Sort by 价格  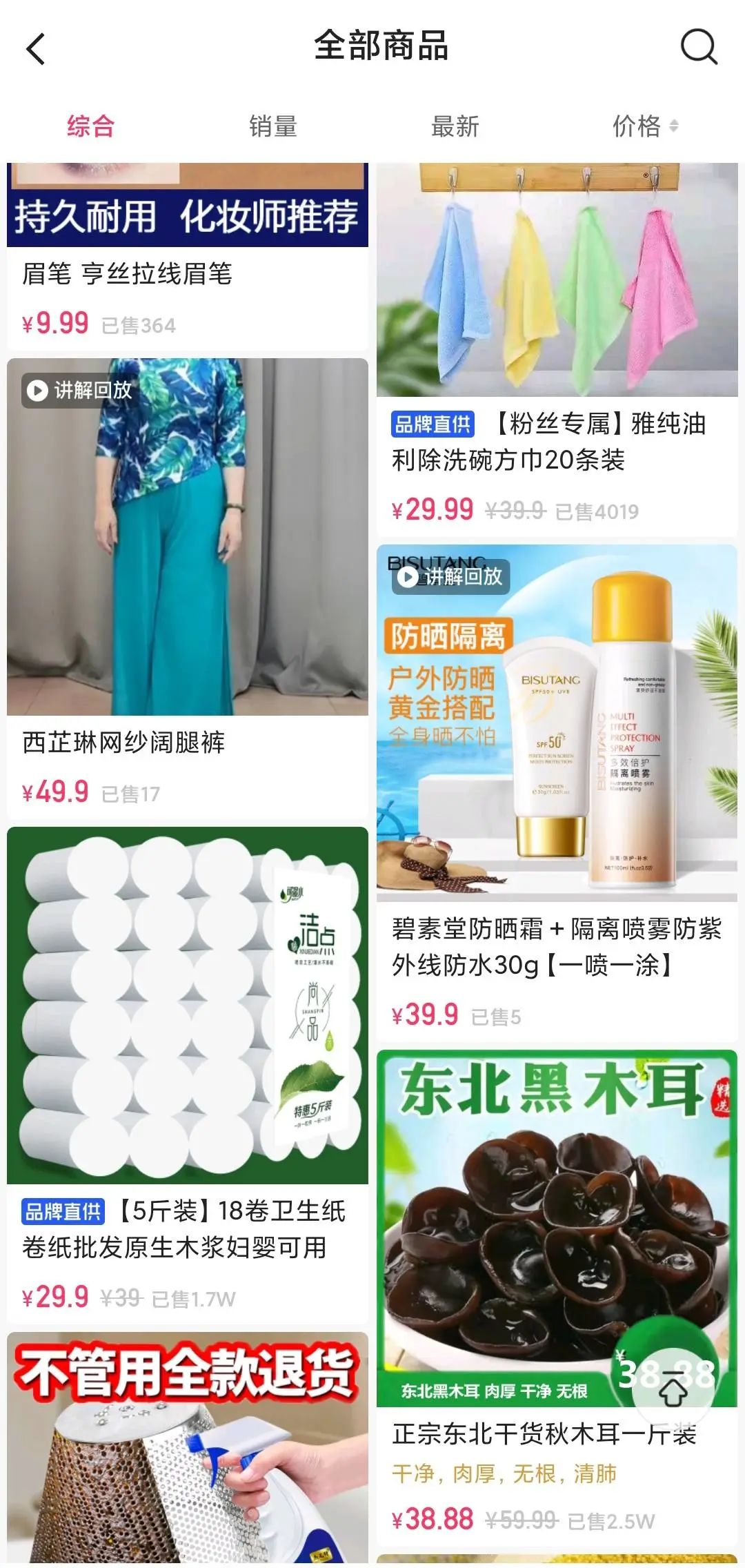(644, 126)
